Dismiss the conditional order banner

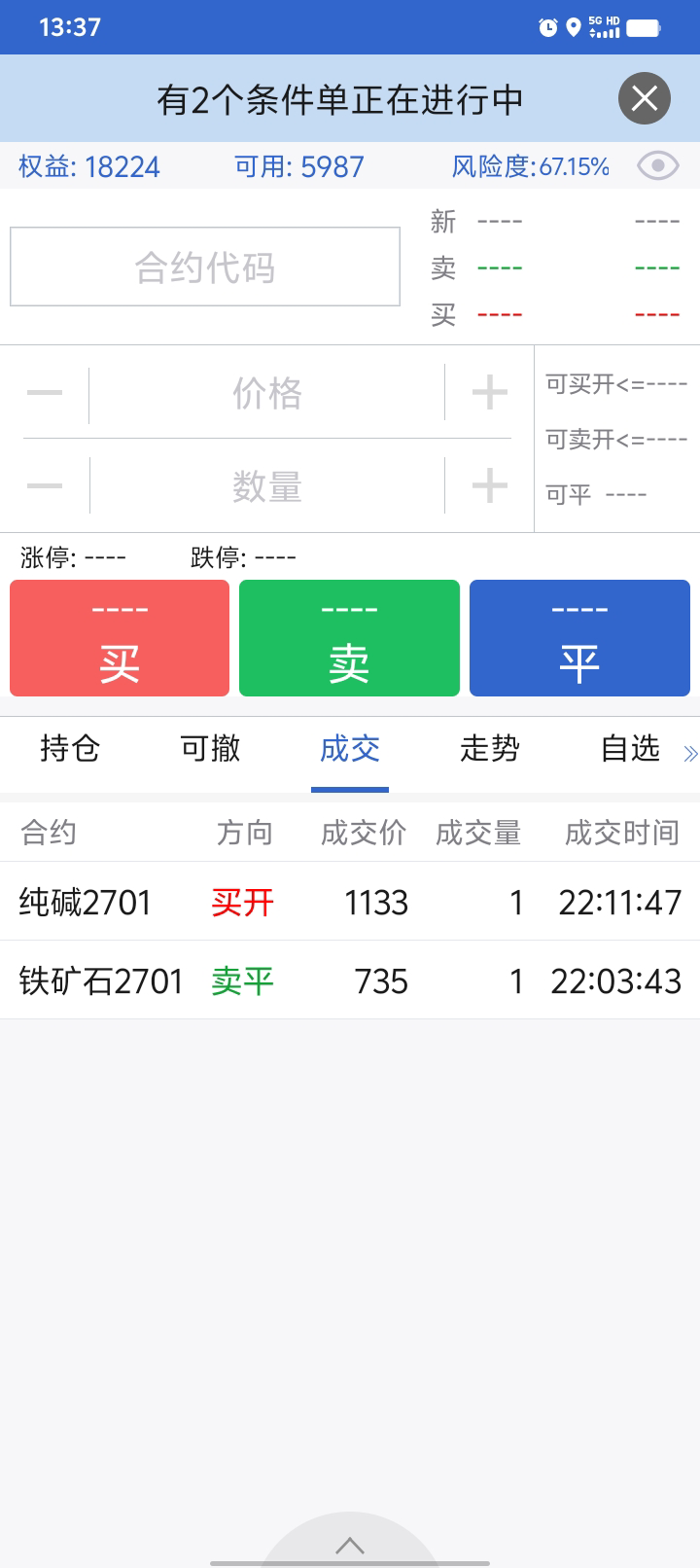645,98
